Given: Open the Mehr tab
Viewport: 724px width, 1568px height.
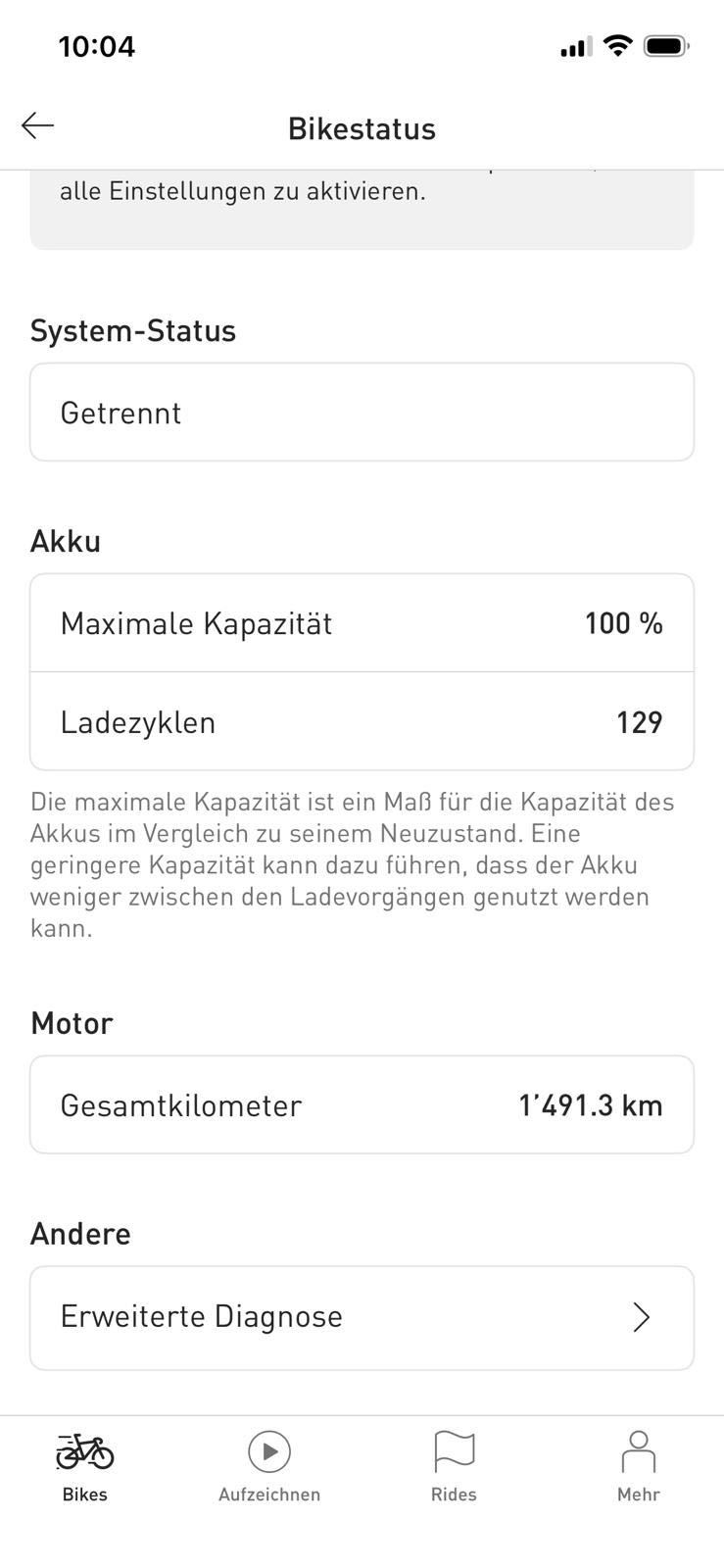Looking at the screenshot, I should tap(638, 1466).
